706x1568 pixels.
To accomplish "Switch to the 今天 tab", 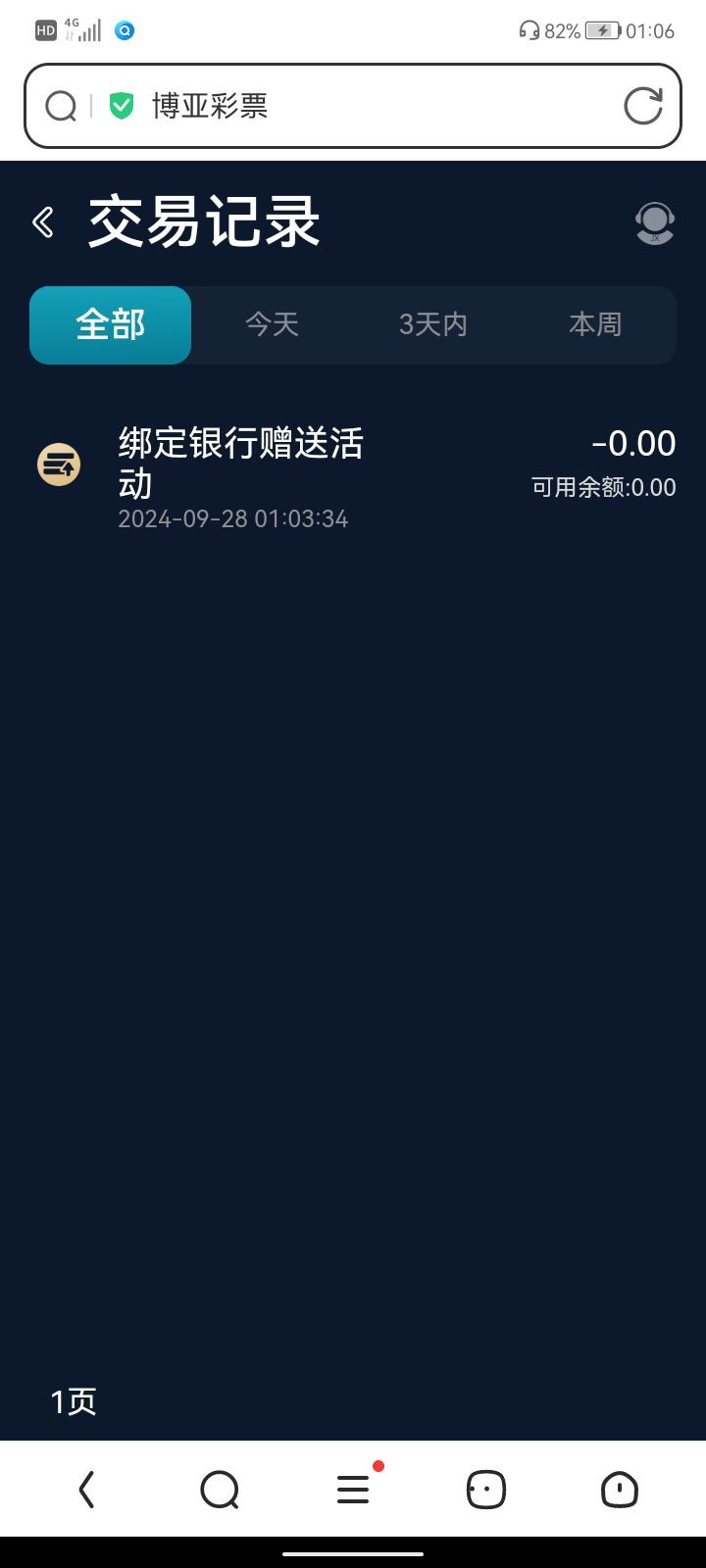I will [x=272, y=324].
